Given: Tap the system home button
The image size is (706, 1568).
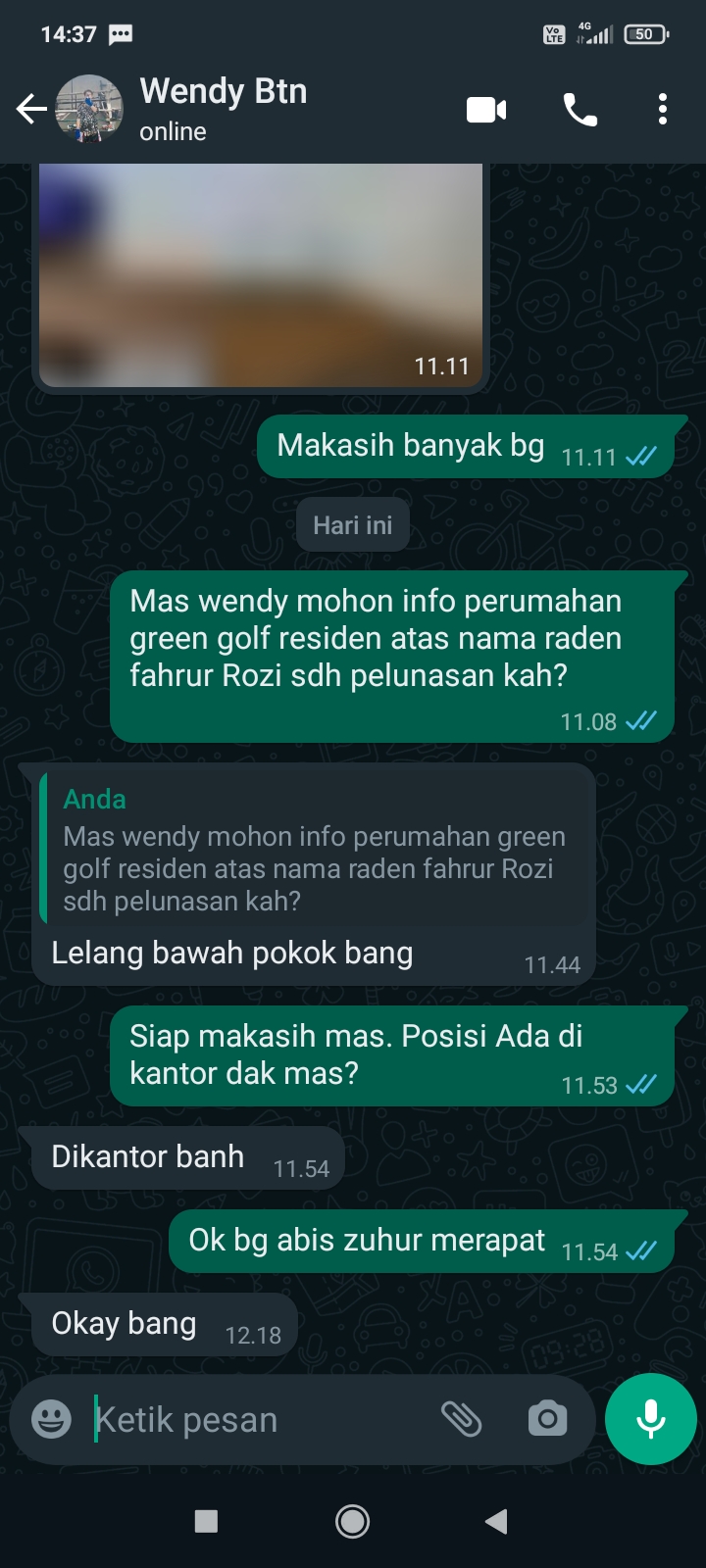Looking at the screenshot, I should click(x=353, y=1521).
